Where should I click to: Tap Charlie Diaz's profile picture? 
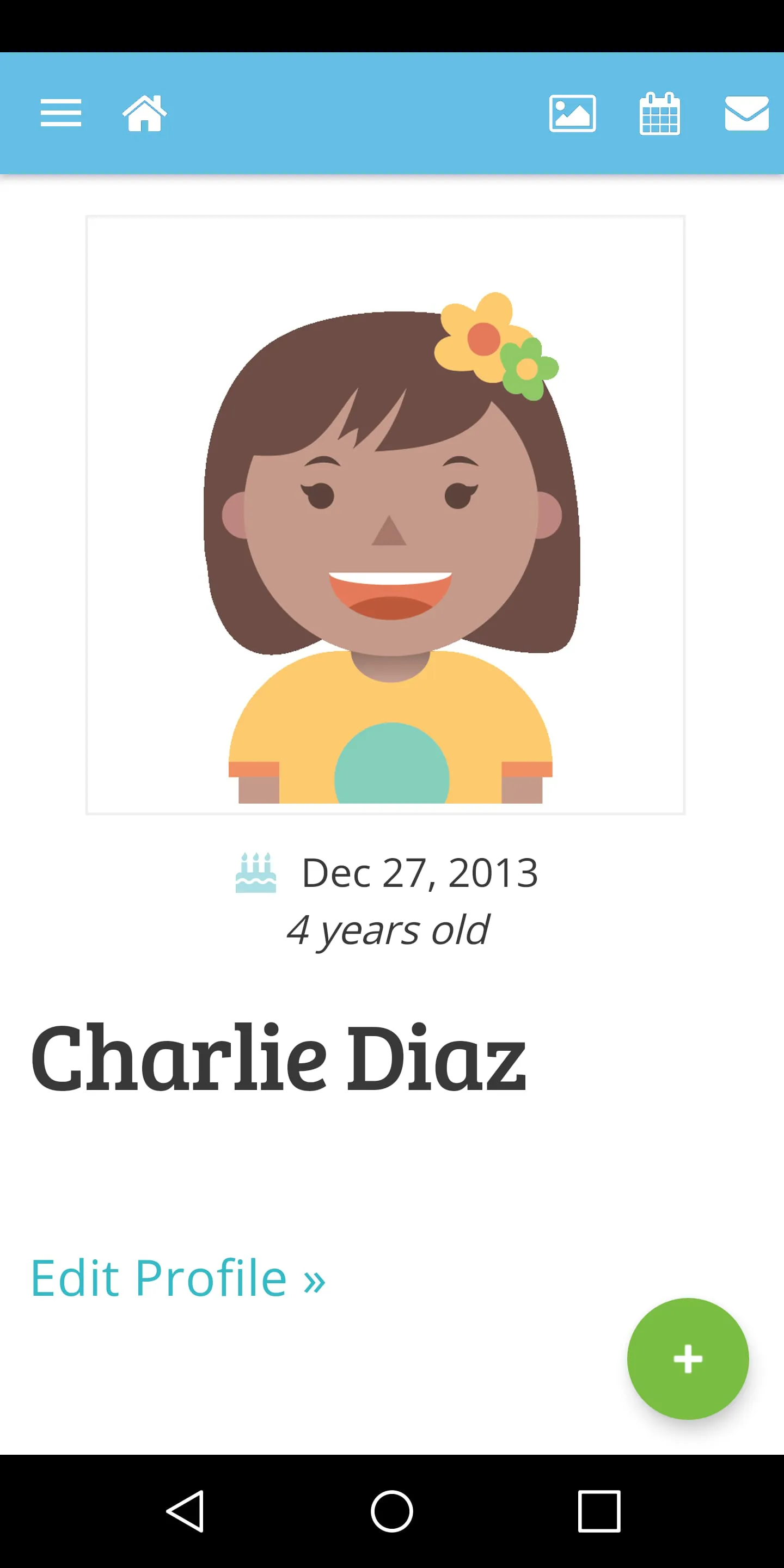385,514
